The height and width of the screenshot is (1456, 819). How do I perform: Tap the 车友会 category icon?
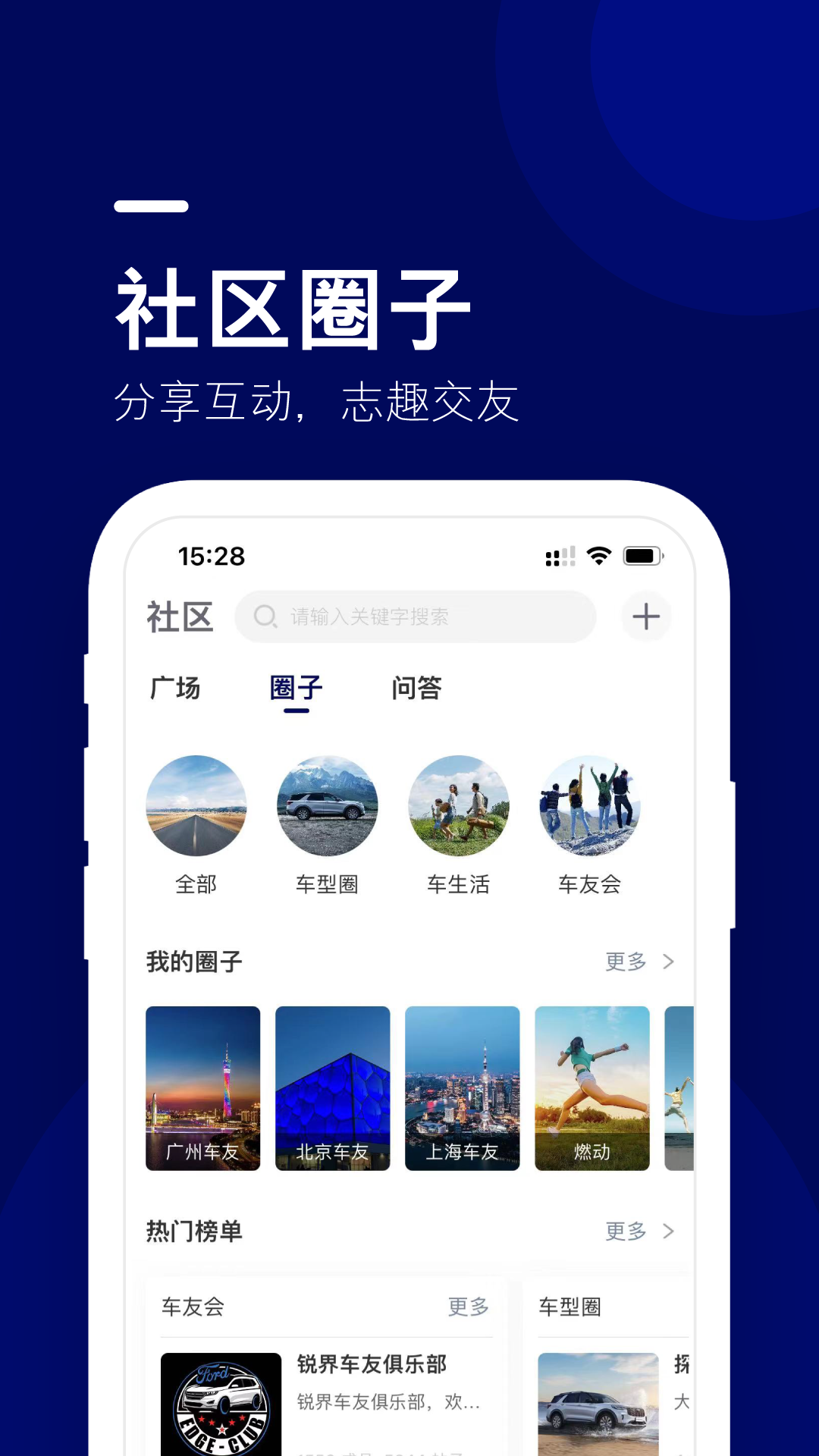(x=591, y=806)
